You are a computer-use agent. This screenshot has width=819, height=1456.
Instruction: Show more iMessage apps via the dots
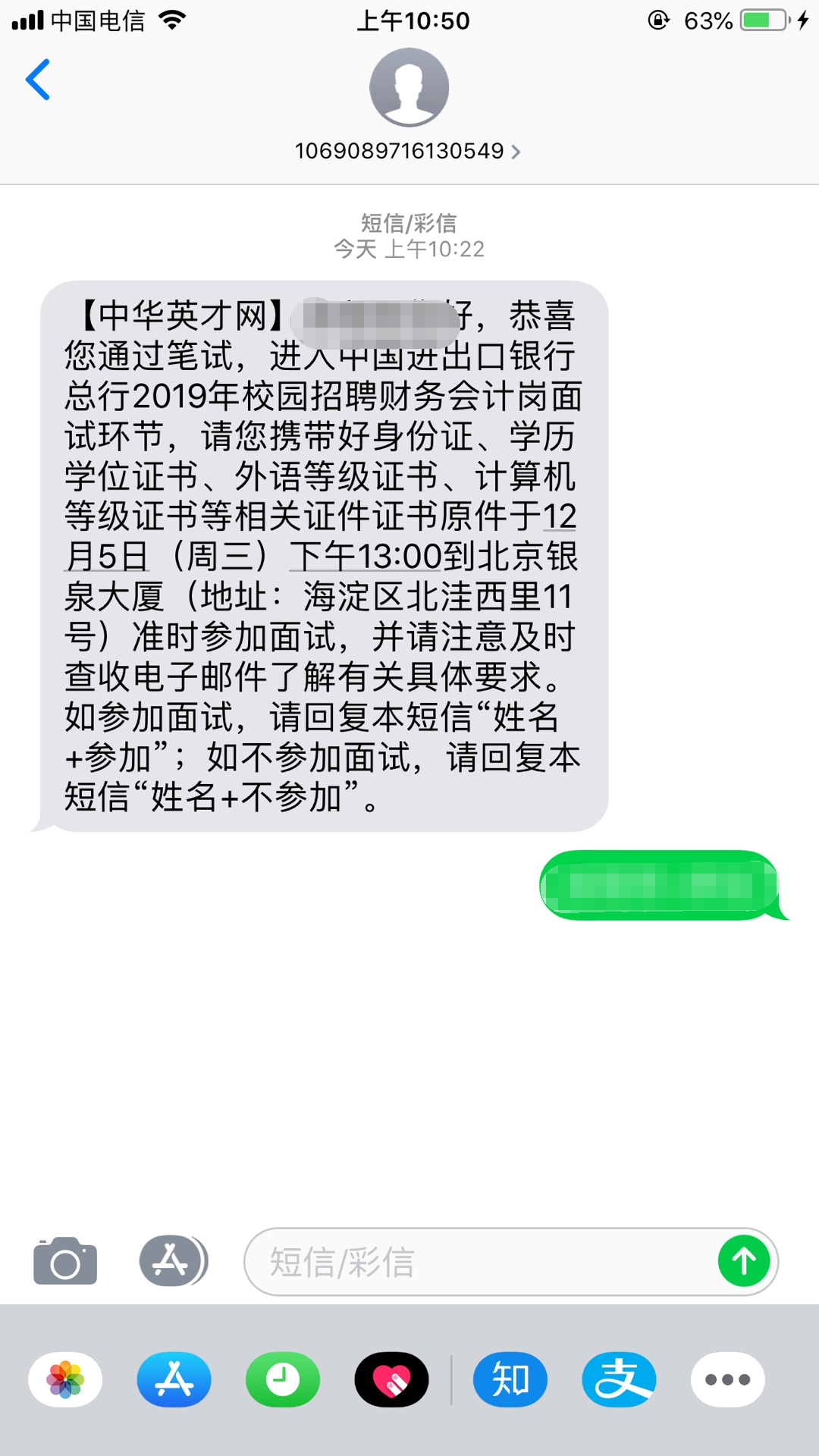pyautogui.click(x=727, y=1379)
